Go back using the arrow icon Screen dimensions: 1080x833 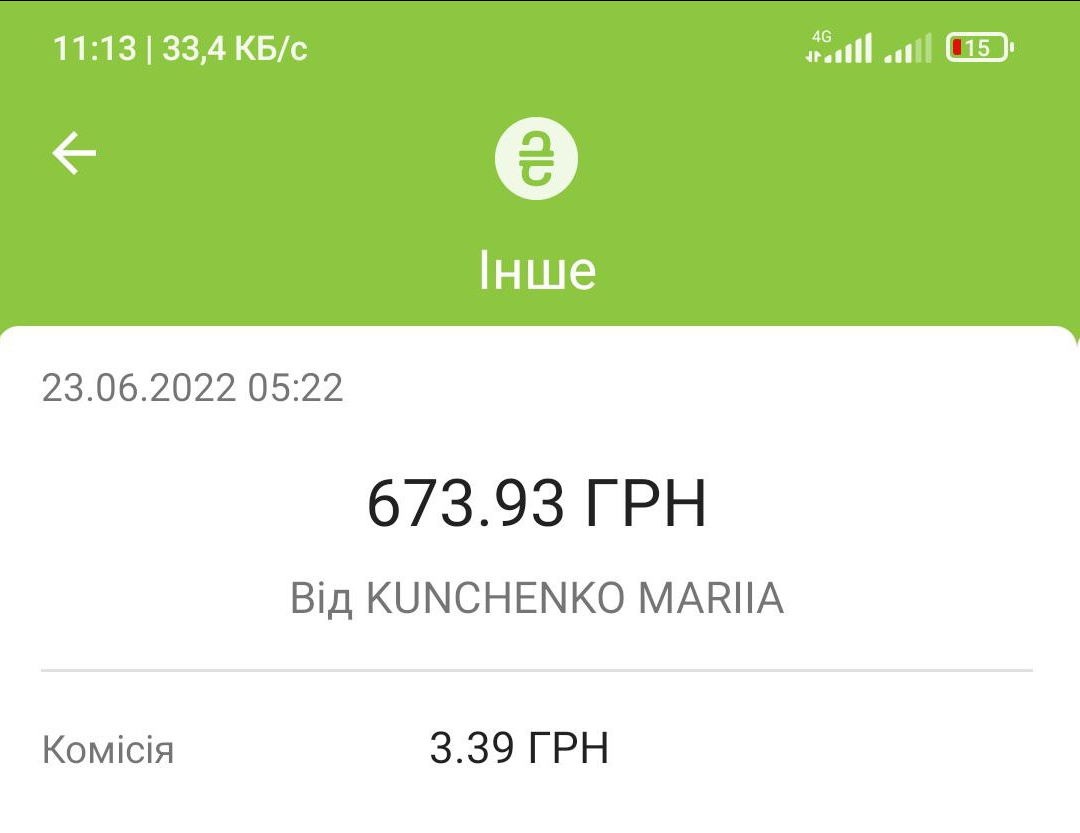pyautogui.click(x=74, y=154)
